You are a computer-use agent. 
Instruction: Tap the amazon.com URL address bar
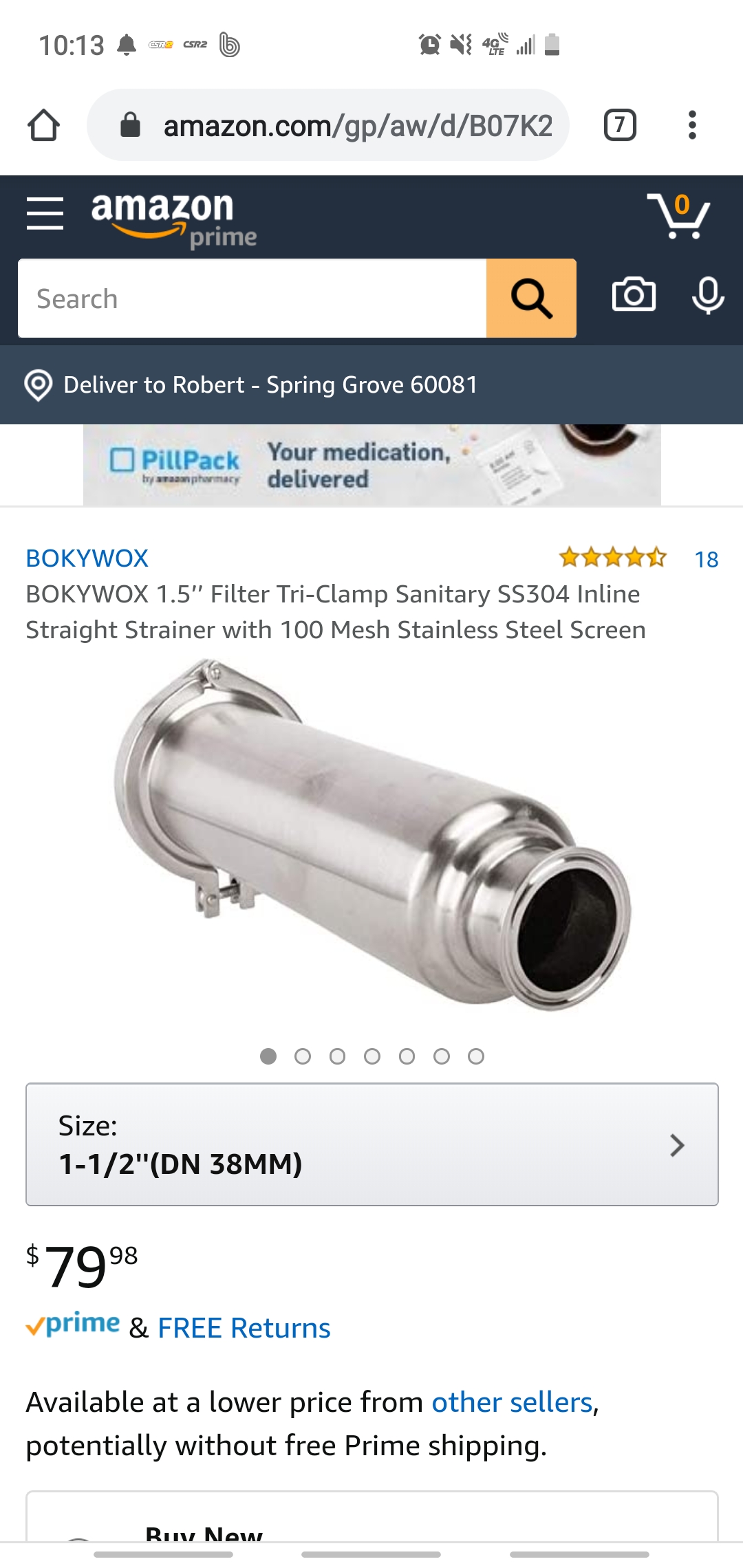[344, 126]
